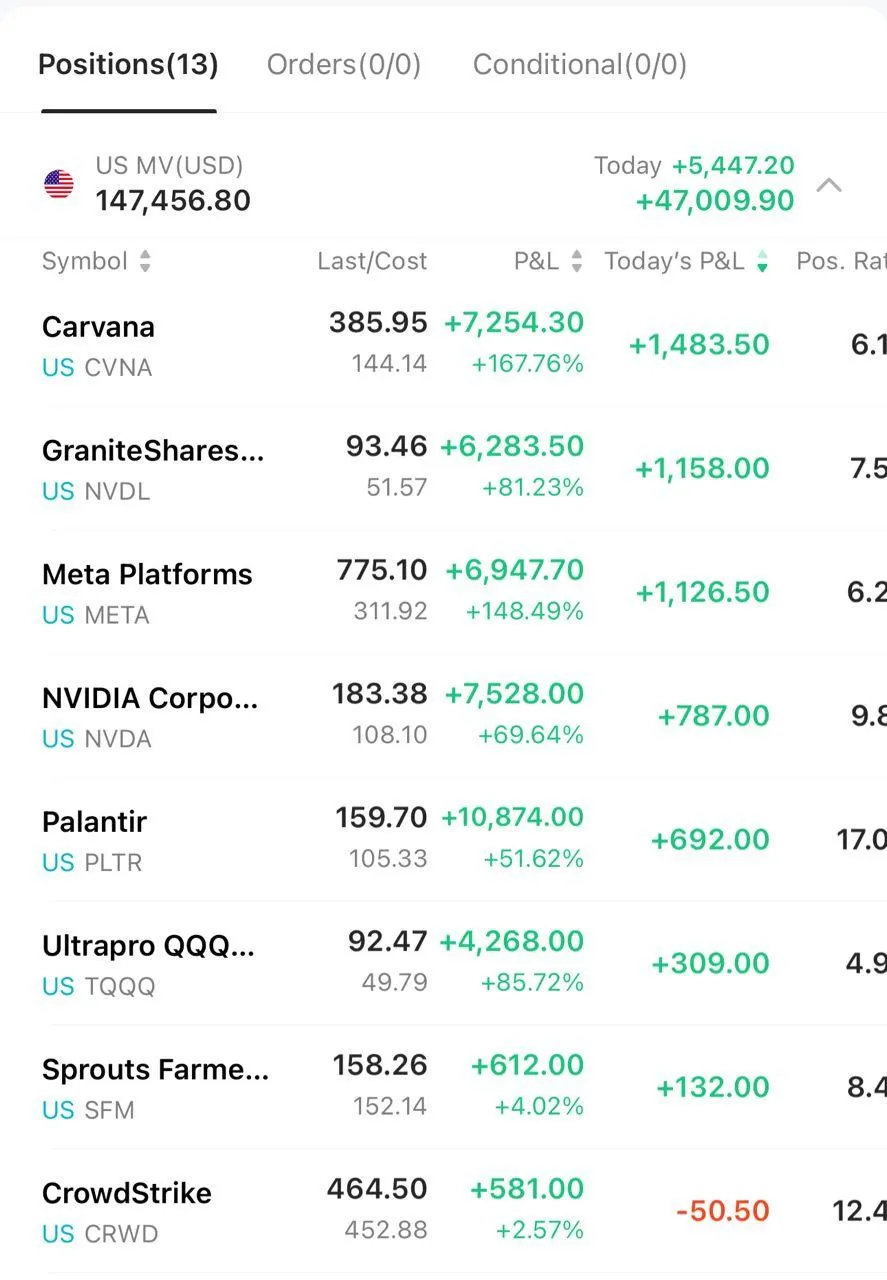Switch to the Orders tab
This screenshot has height=1280, width=887.
343,65
